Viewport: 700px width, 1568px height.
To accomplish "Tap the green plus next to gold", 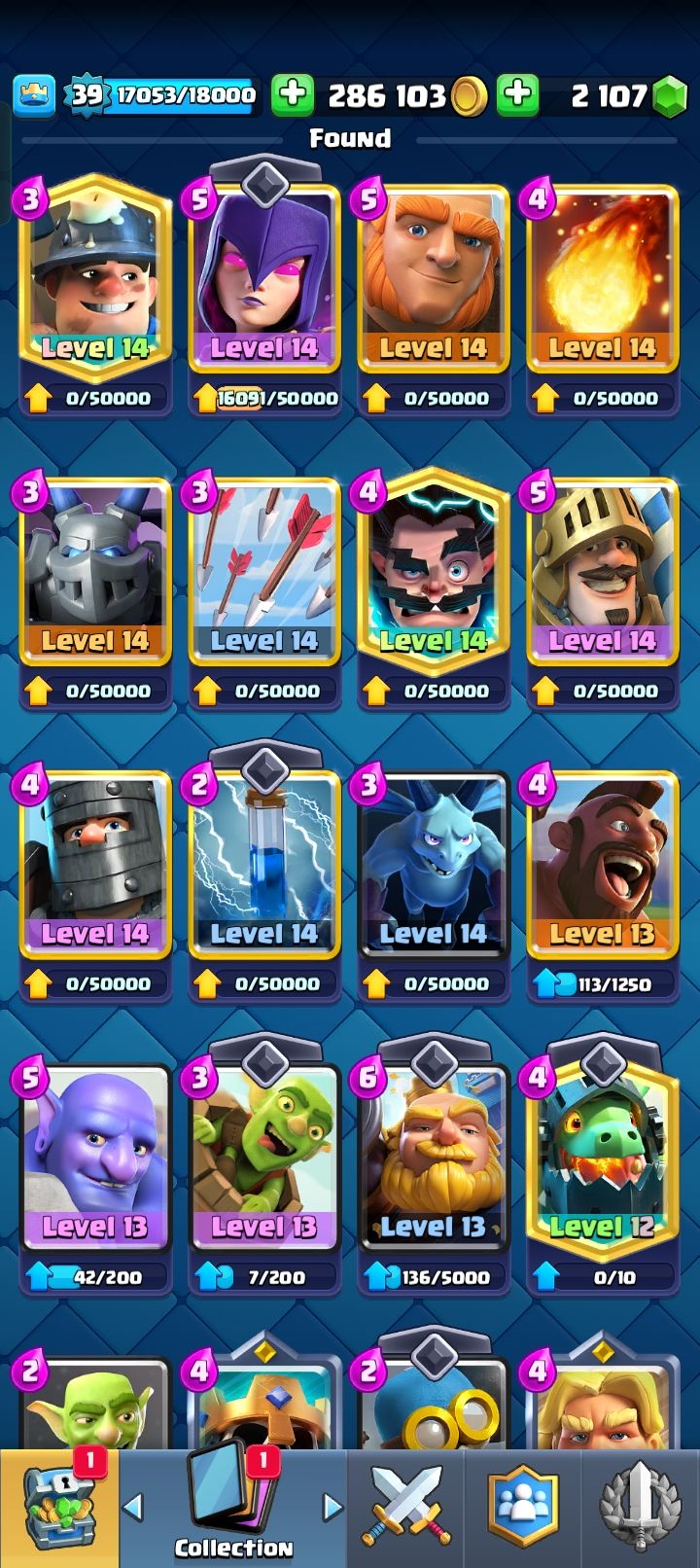I will (292, 94).
